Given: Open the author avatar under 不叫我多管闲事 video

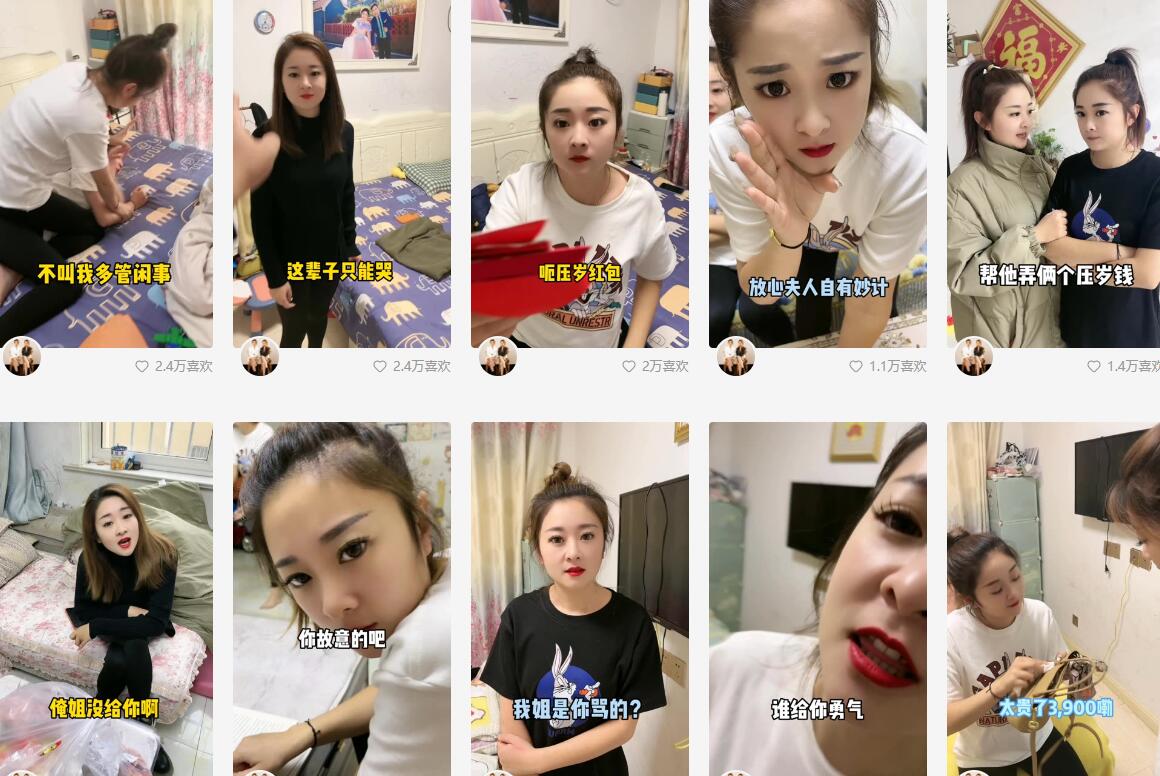Looking at the screenshot, I should click(x=22, y=357).
